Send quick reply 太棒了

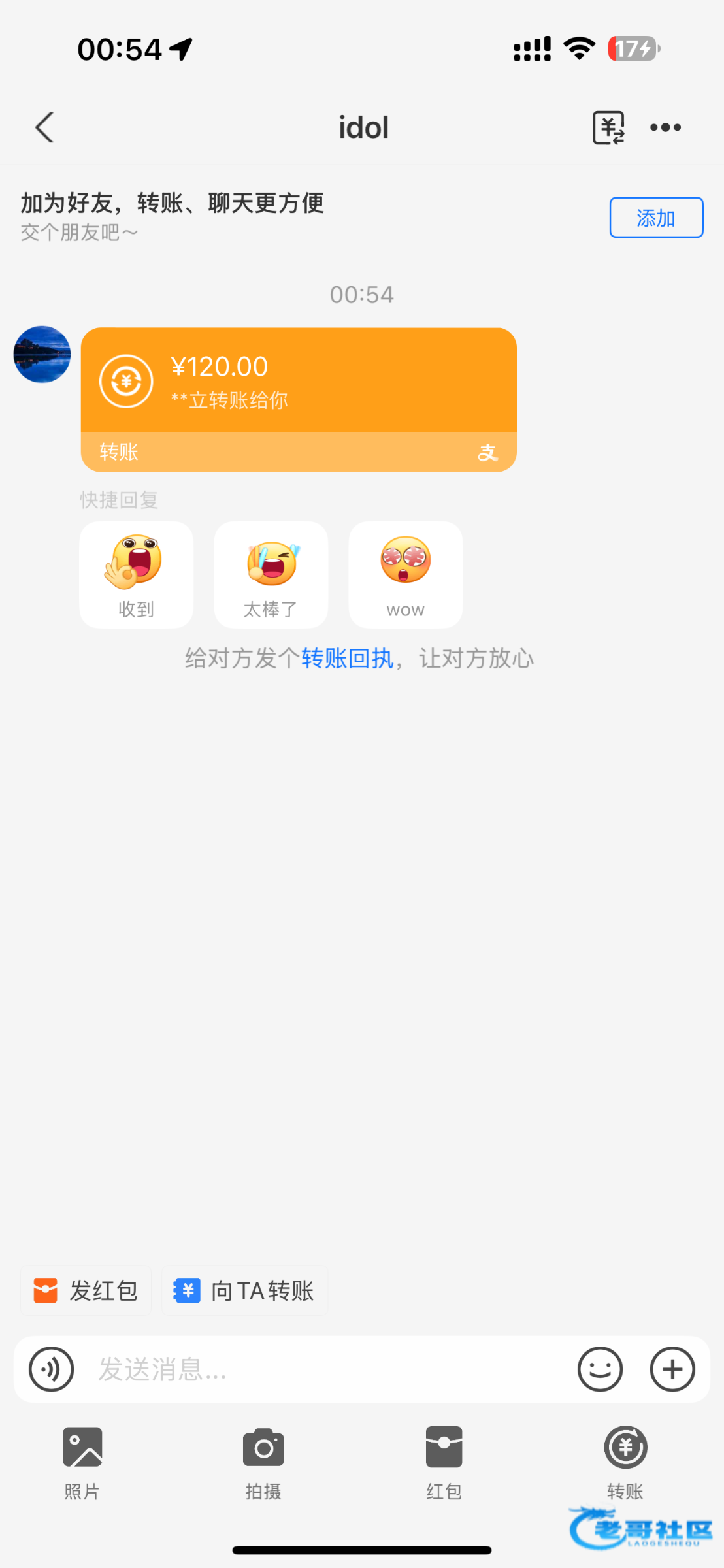271,574
